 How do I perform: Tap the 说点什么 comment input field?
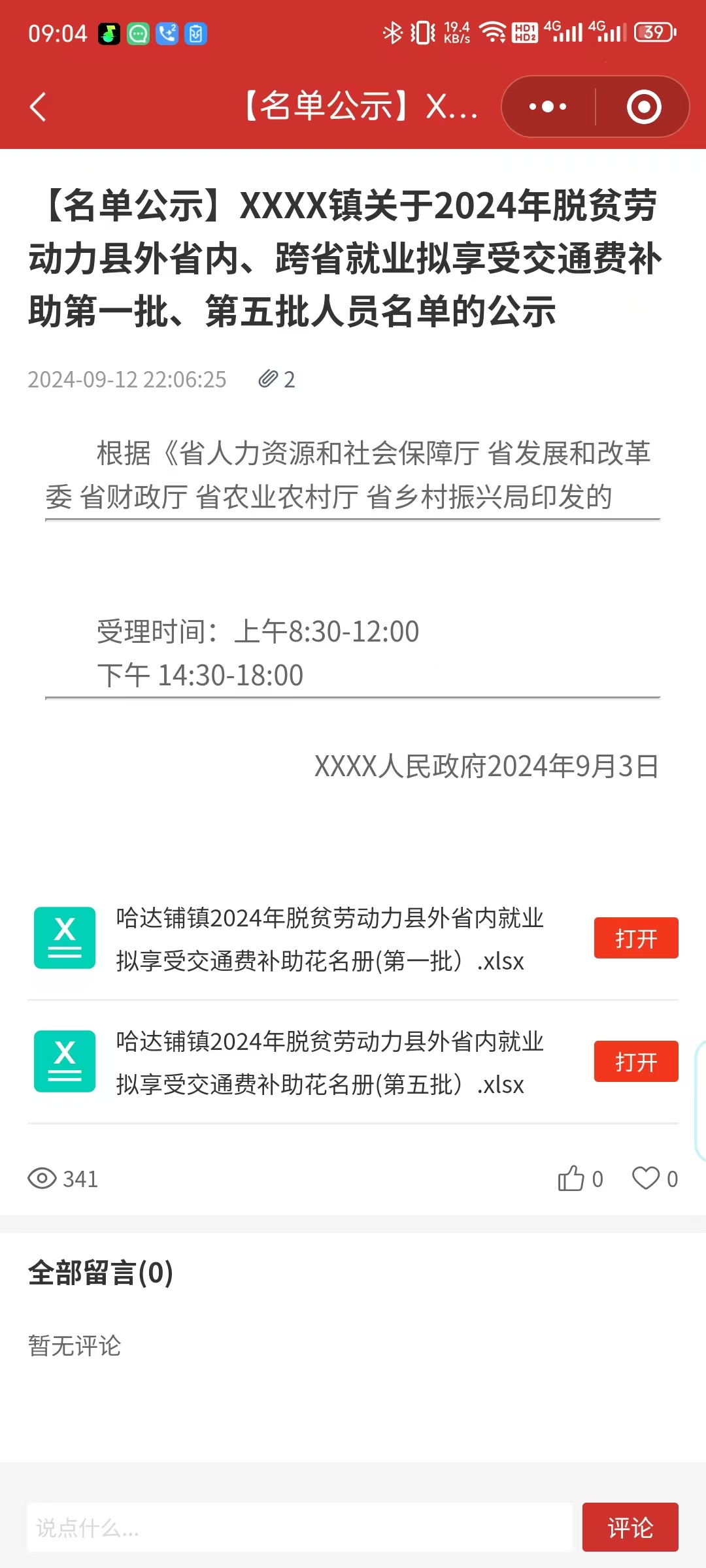pos(300,1527)
